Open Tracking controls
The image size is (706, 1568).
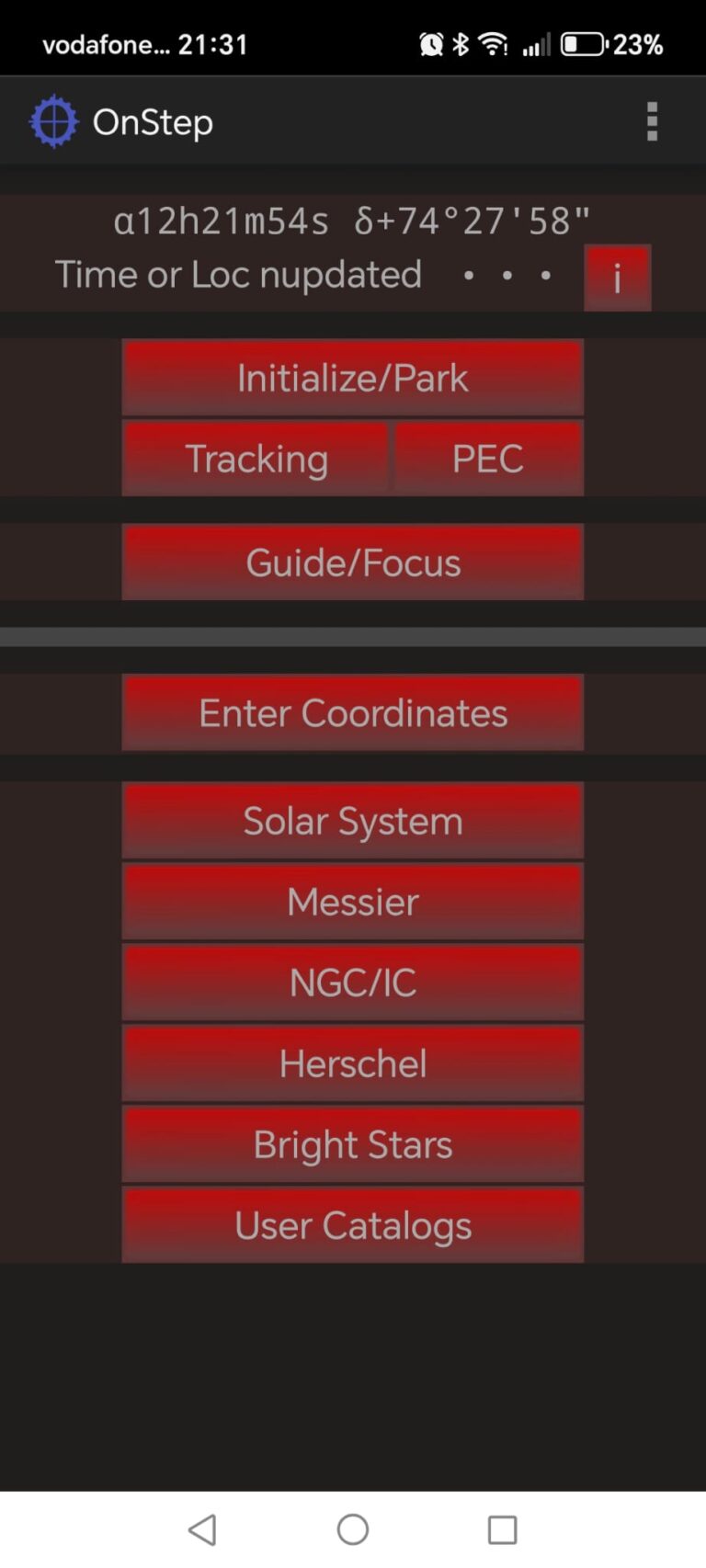click(256, 459)
